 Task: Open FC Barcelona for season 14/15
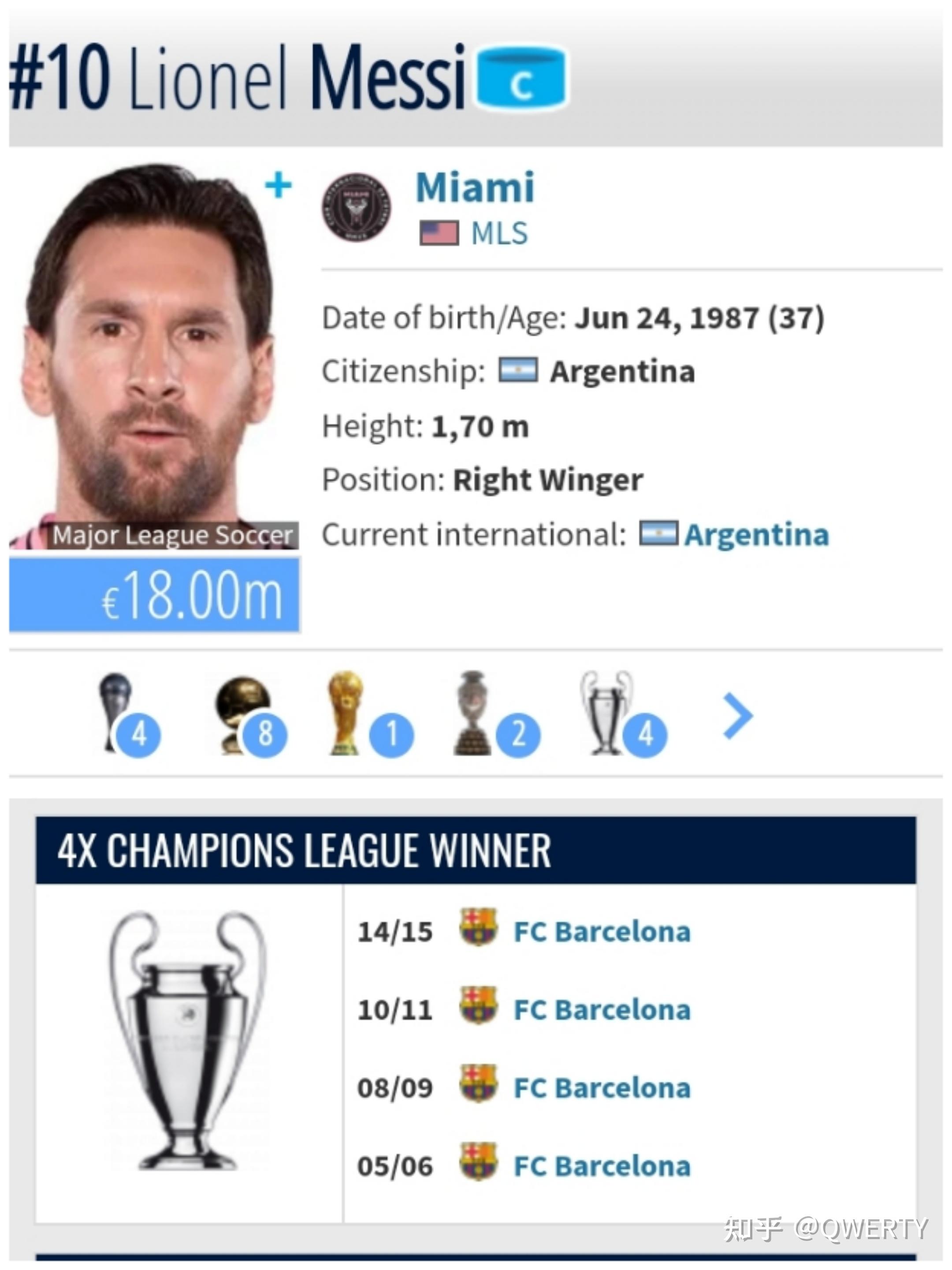(x=601, y=931)
